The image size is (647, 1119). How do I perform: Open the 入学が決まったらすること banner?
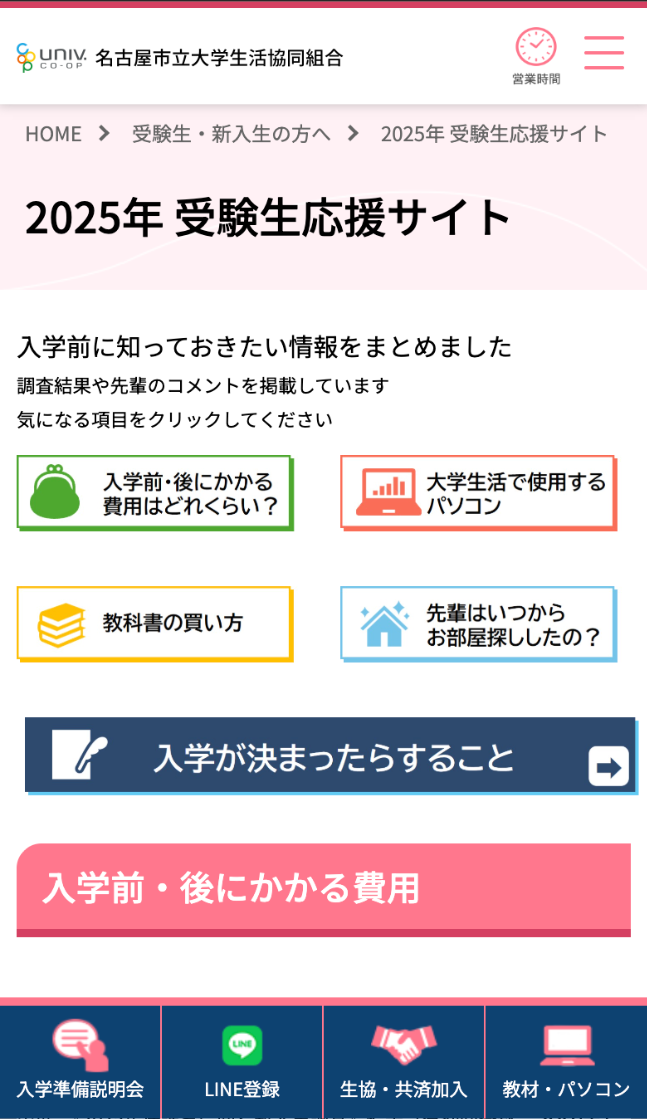click(x=330, y=756)
